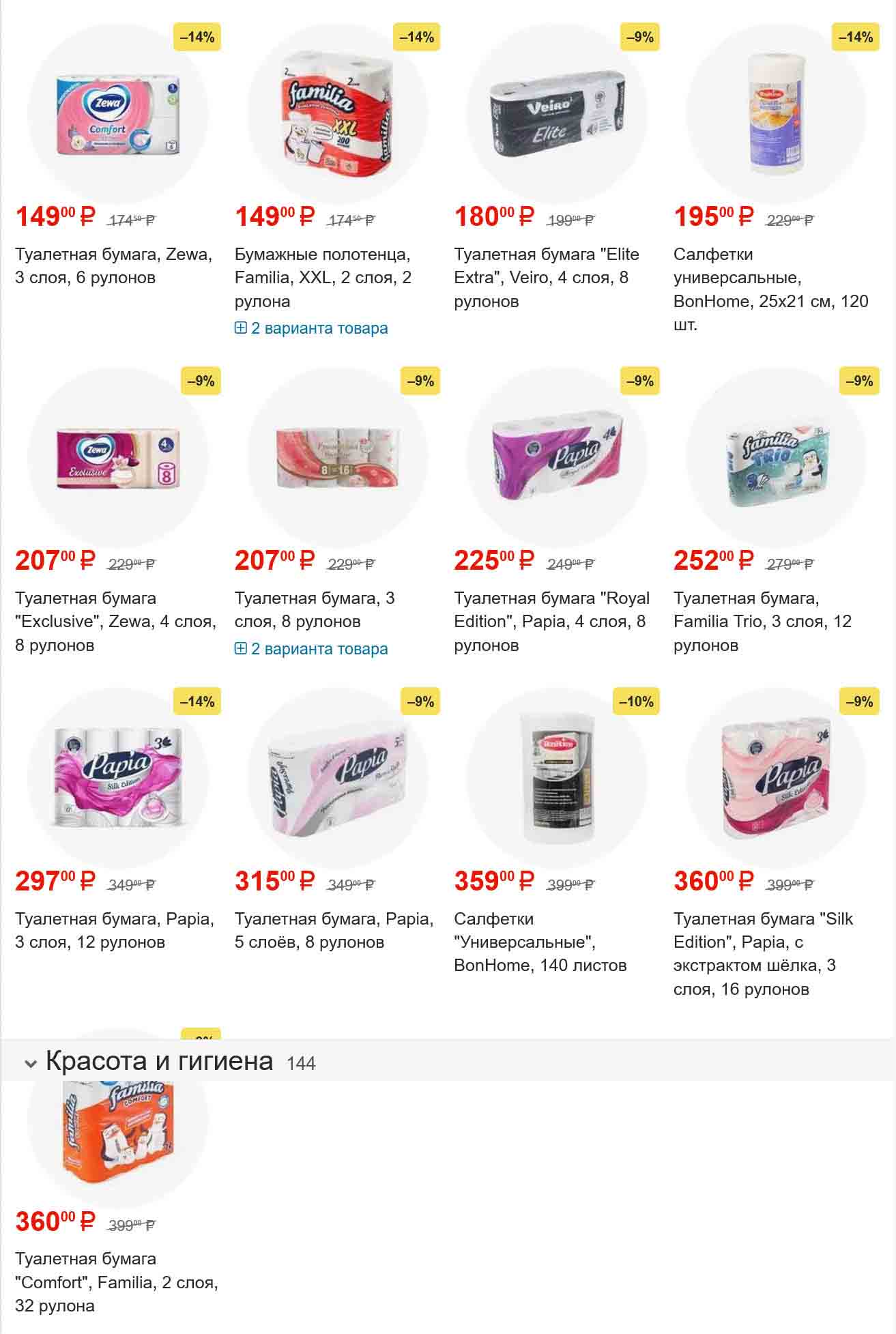Open Papia 3-ply 12-roll toilet paper
Image resolution: width=896 pixels, height=1334 pixels.
(x=114, y=931)
